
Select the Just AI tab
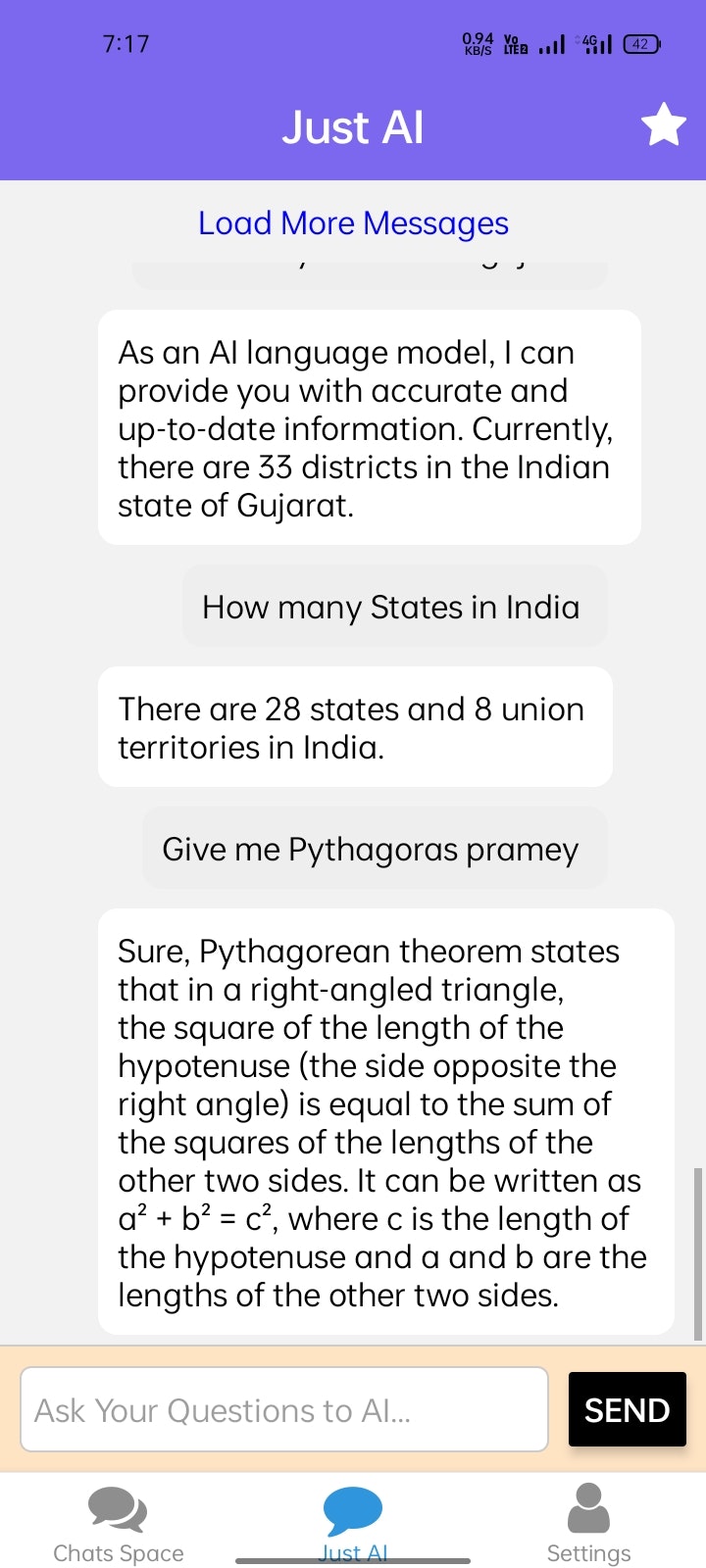[x=353, y=1523]
